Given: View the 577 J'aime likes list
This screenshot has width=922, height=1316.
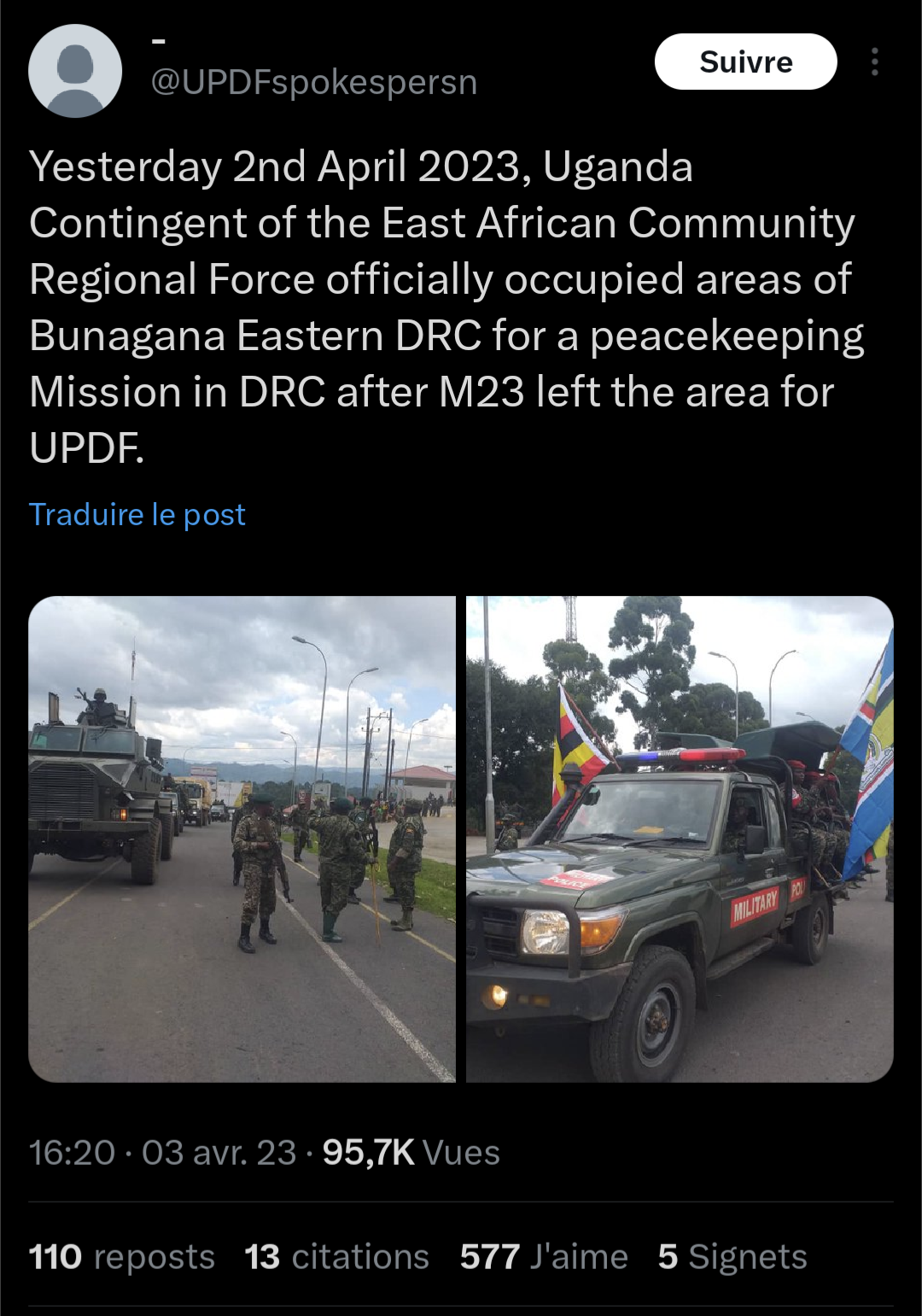Looking at the screenshot, I should click(544, 1256).
